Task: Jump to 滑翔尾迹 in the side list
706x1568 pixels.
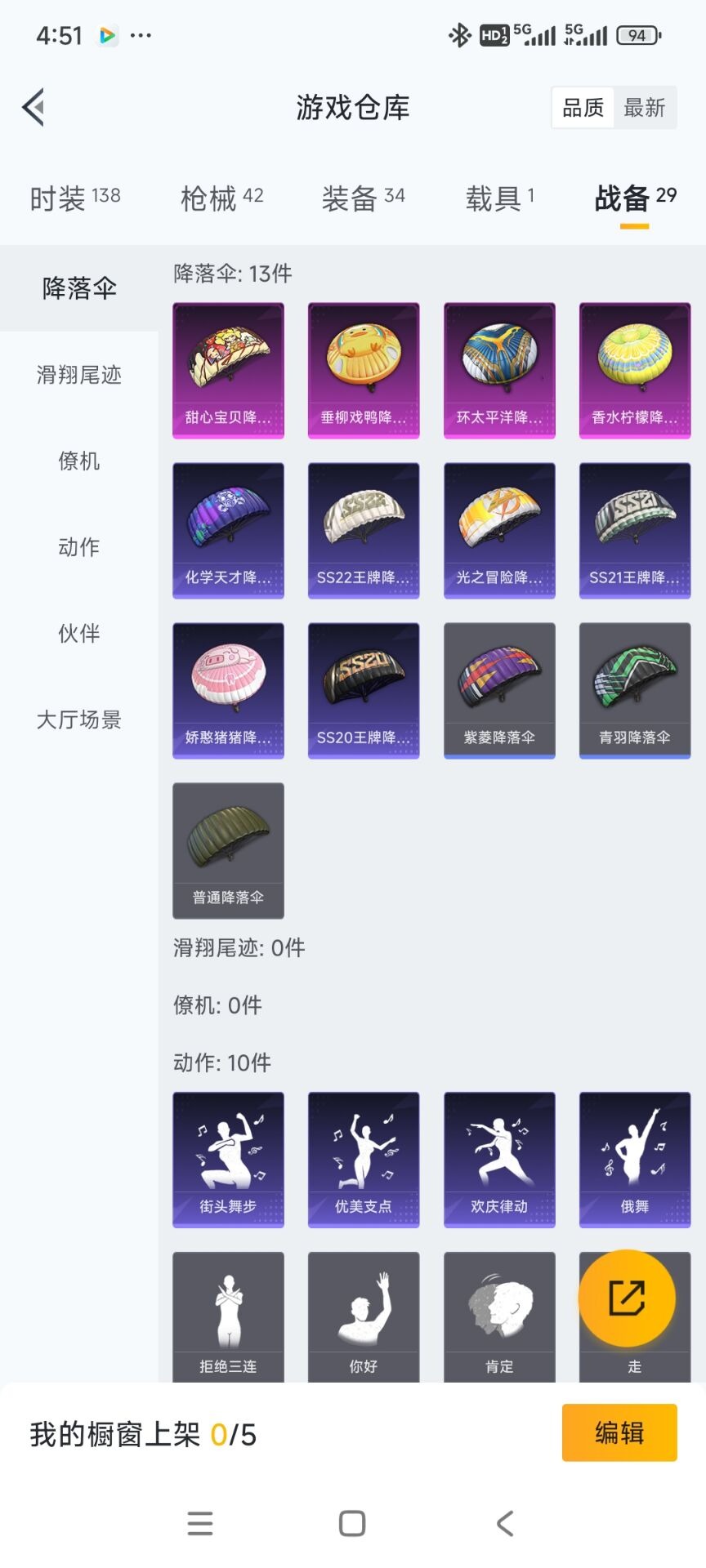Action: click(x=79, y=375)
